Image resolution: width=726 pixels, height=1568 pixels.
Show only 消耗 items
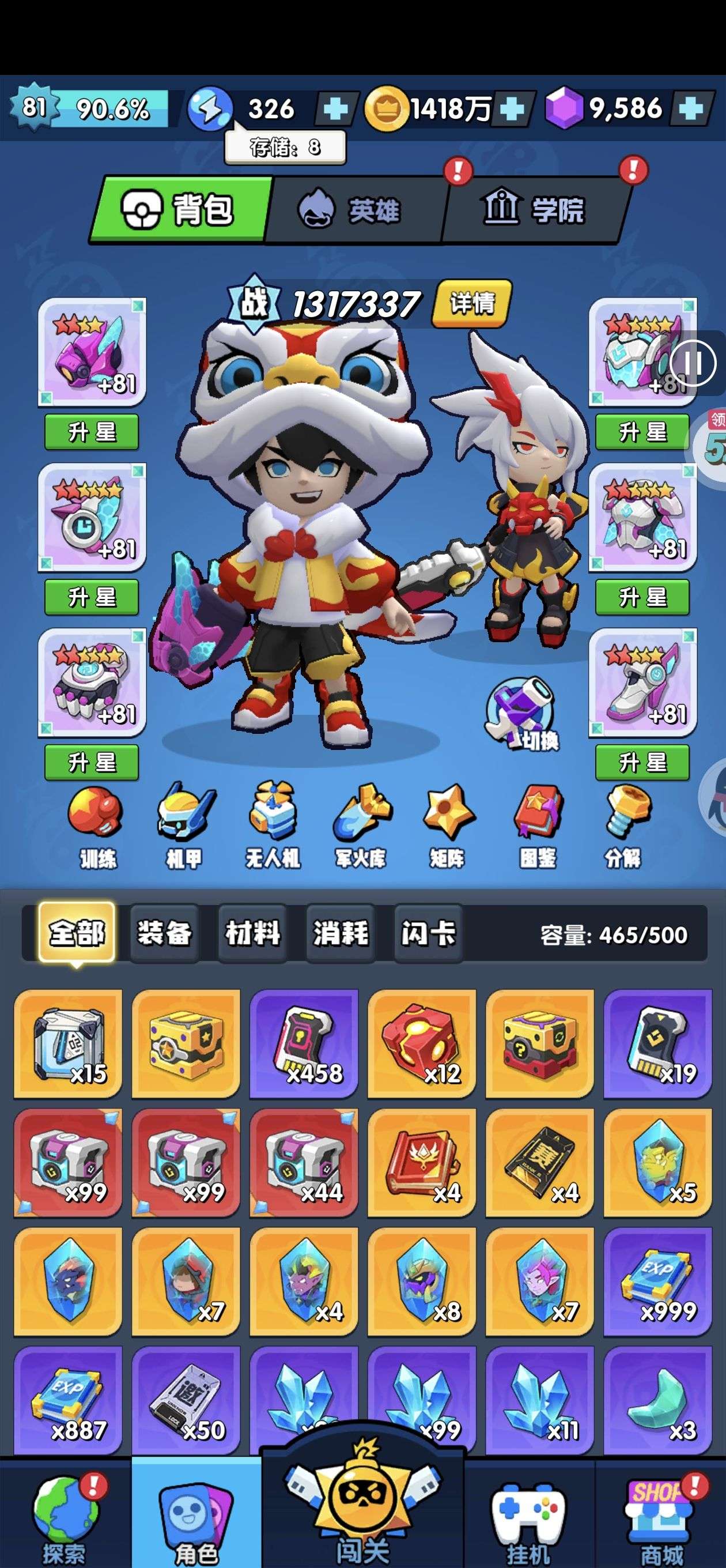(x=340, y=933)
